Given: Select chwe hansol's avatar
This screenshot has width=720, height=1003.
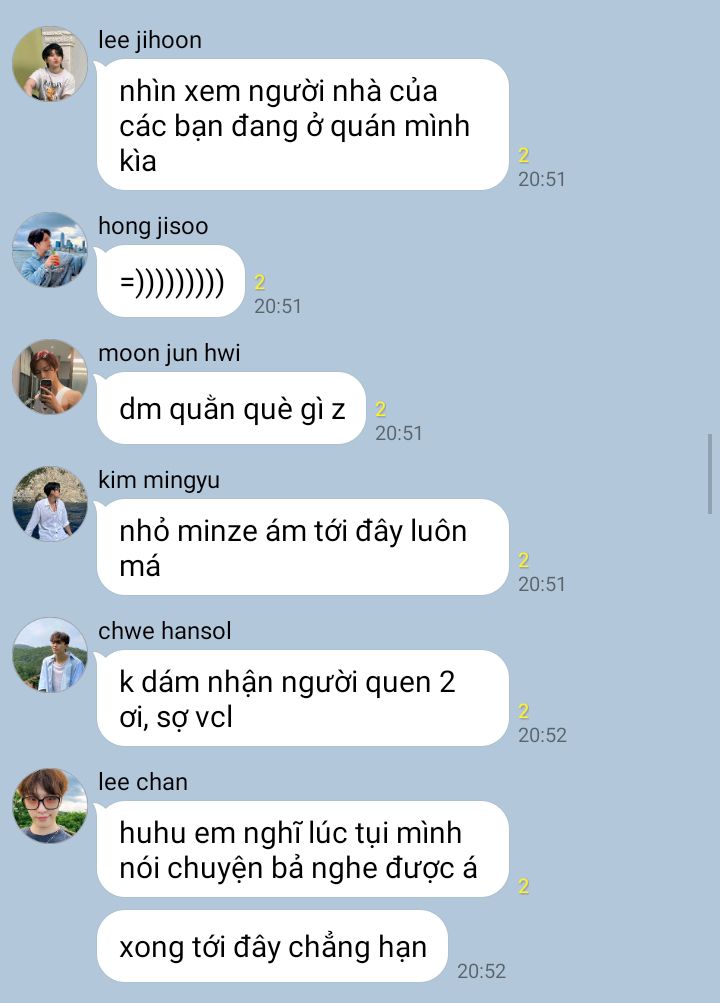Looking at the screenshot, I should [x=50, y=655].
